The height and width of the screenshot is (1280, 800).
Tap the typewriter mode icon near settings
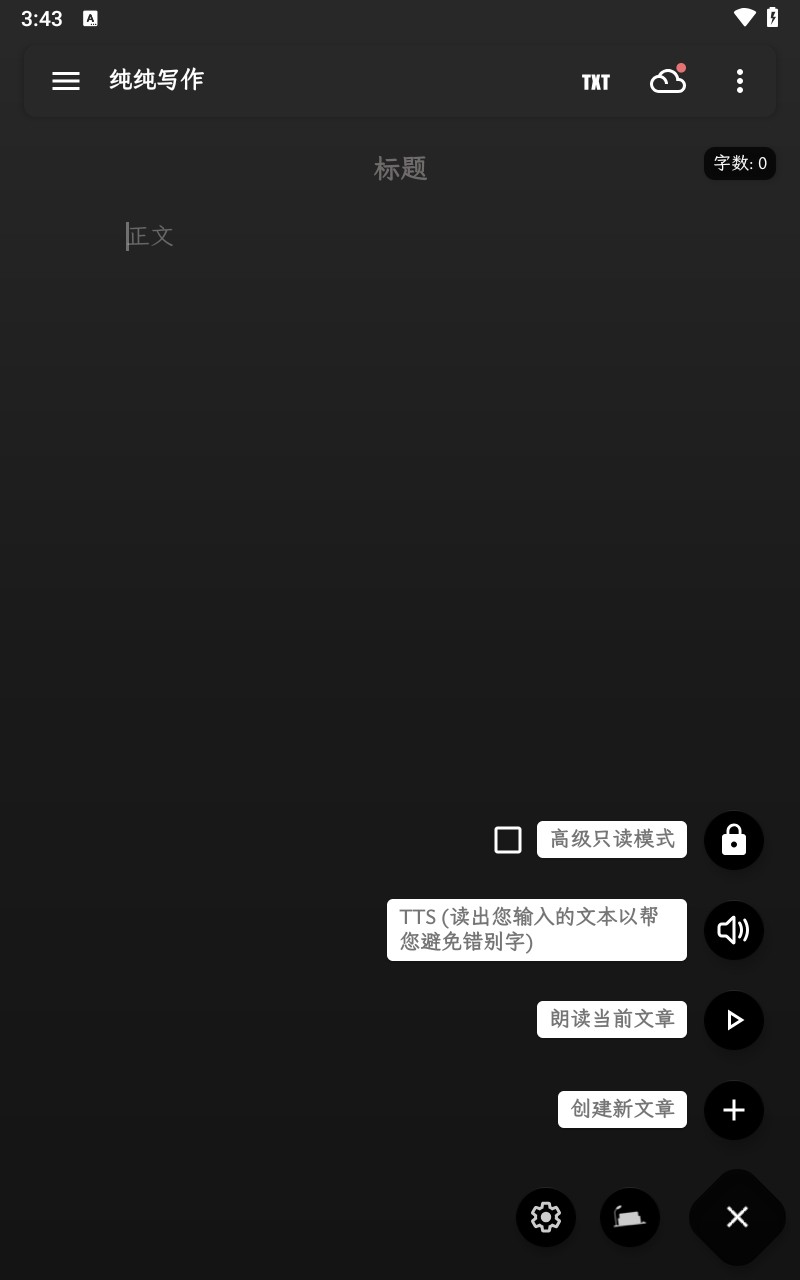[x=630, y=1217]
